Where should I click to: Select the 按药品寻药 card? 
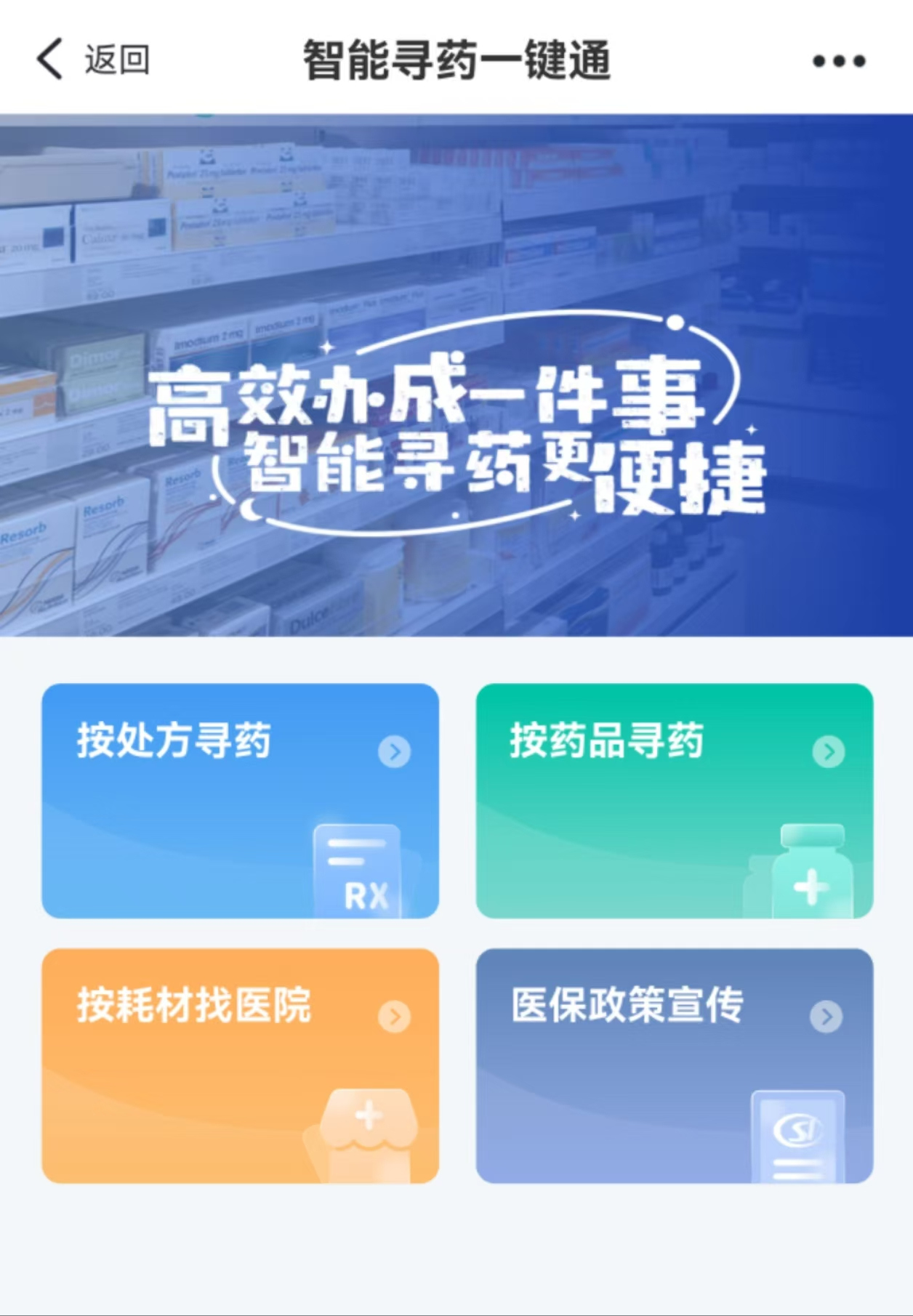674,800
